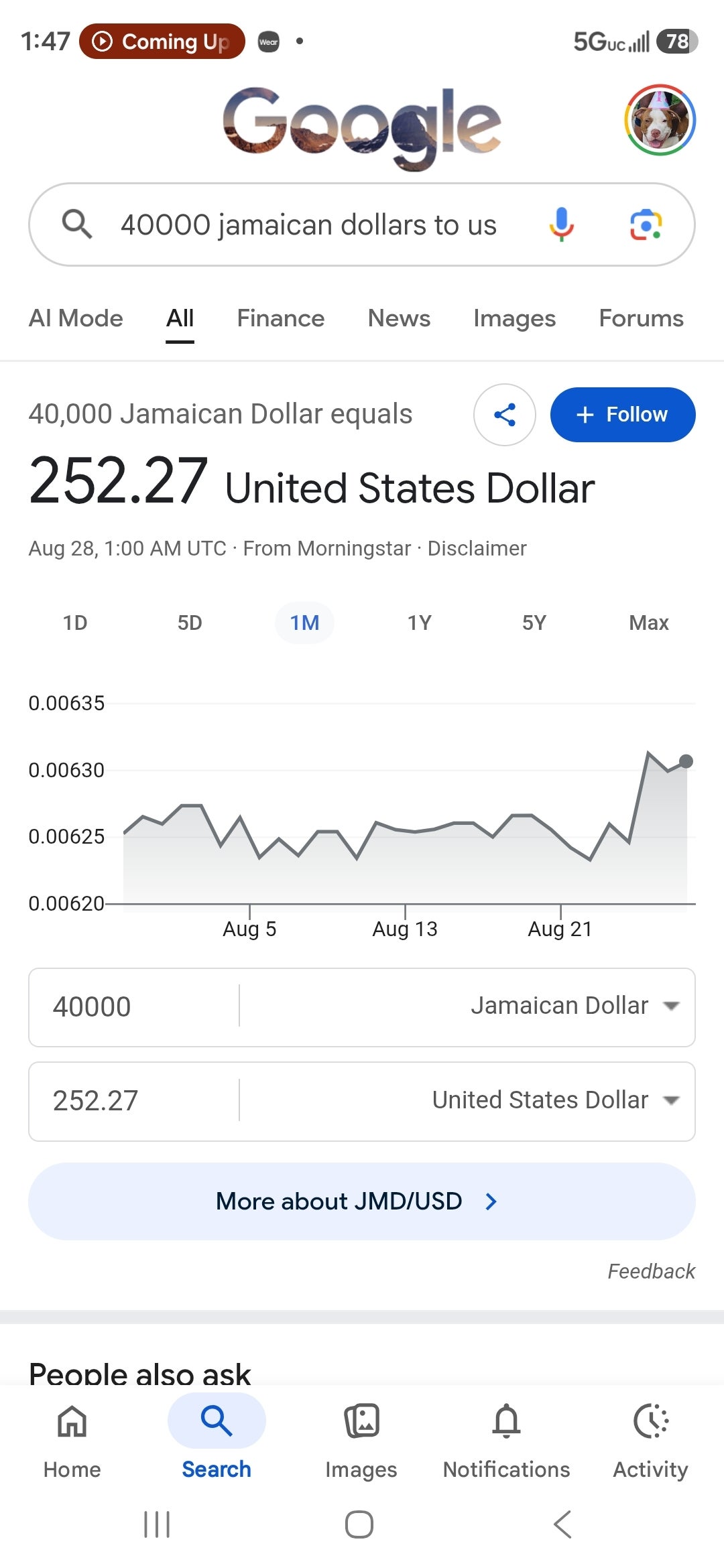724x1568 pixels.
Task: Open the account profile picture
Action: click(660, 121)
